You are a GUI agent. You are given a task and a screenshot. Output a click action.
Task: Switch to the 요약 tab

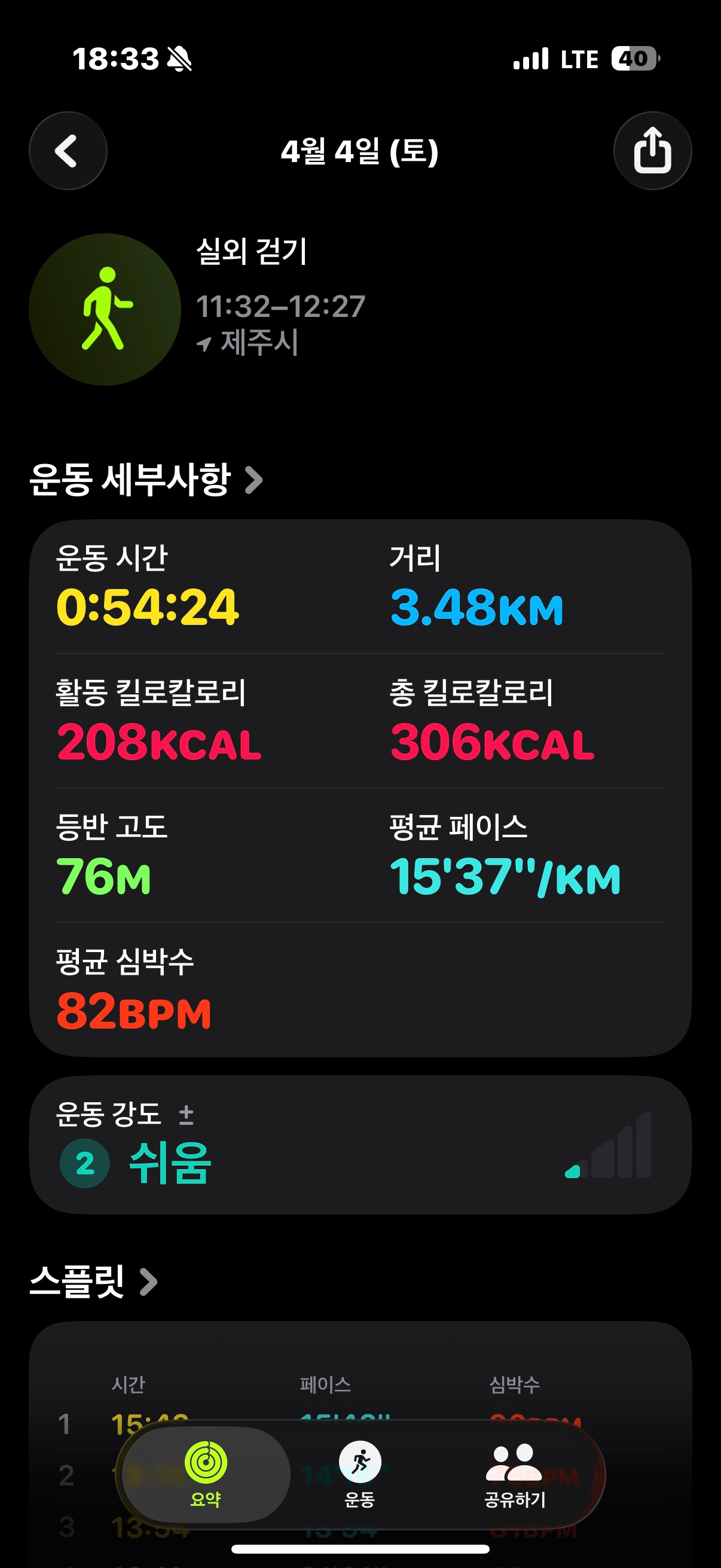click(206, 1474)
